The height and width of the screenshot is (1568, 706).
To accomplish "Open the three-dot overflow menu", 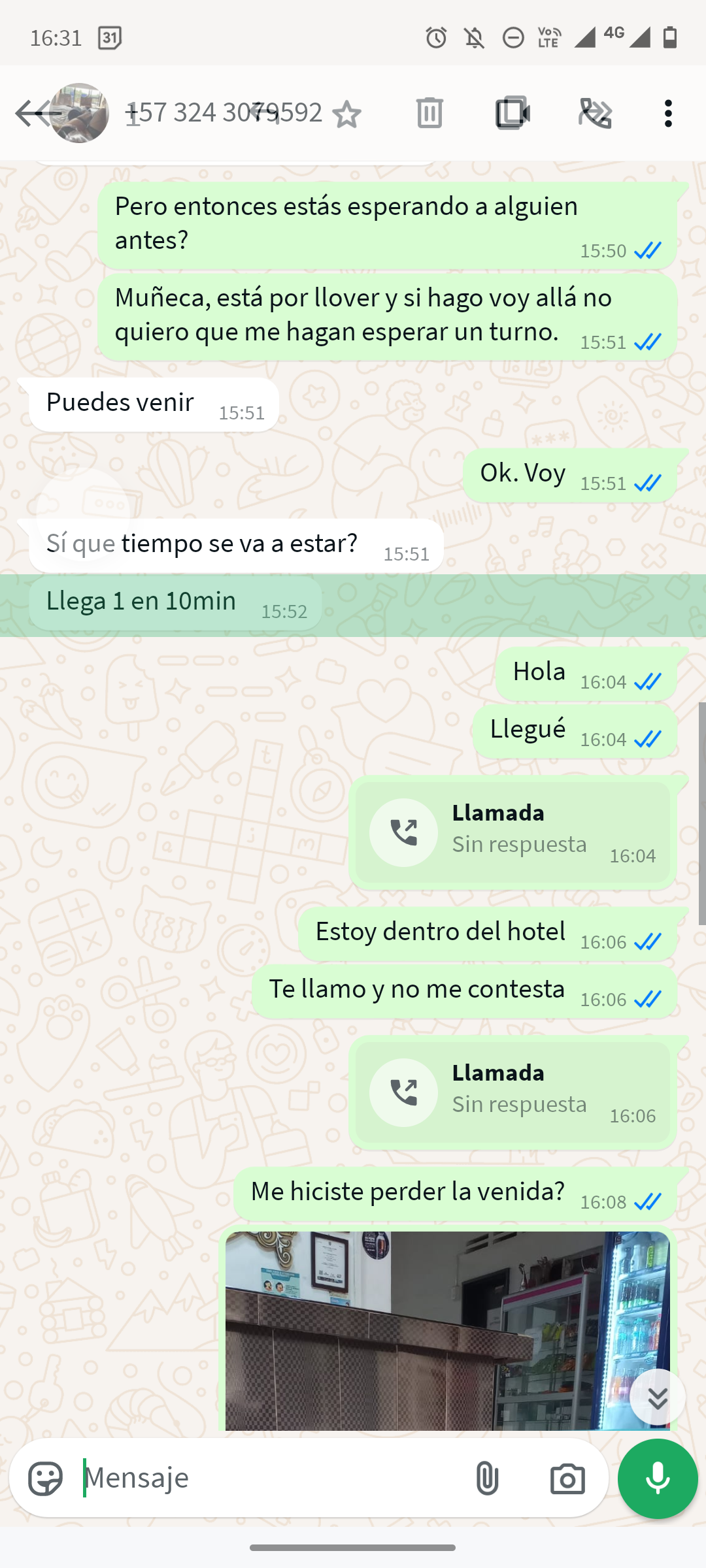I will (x=667, y=114).
